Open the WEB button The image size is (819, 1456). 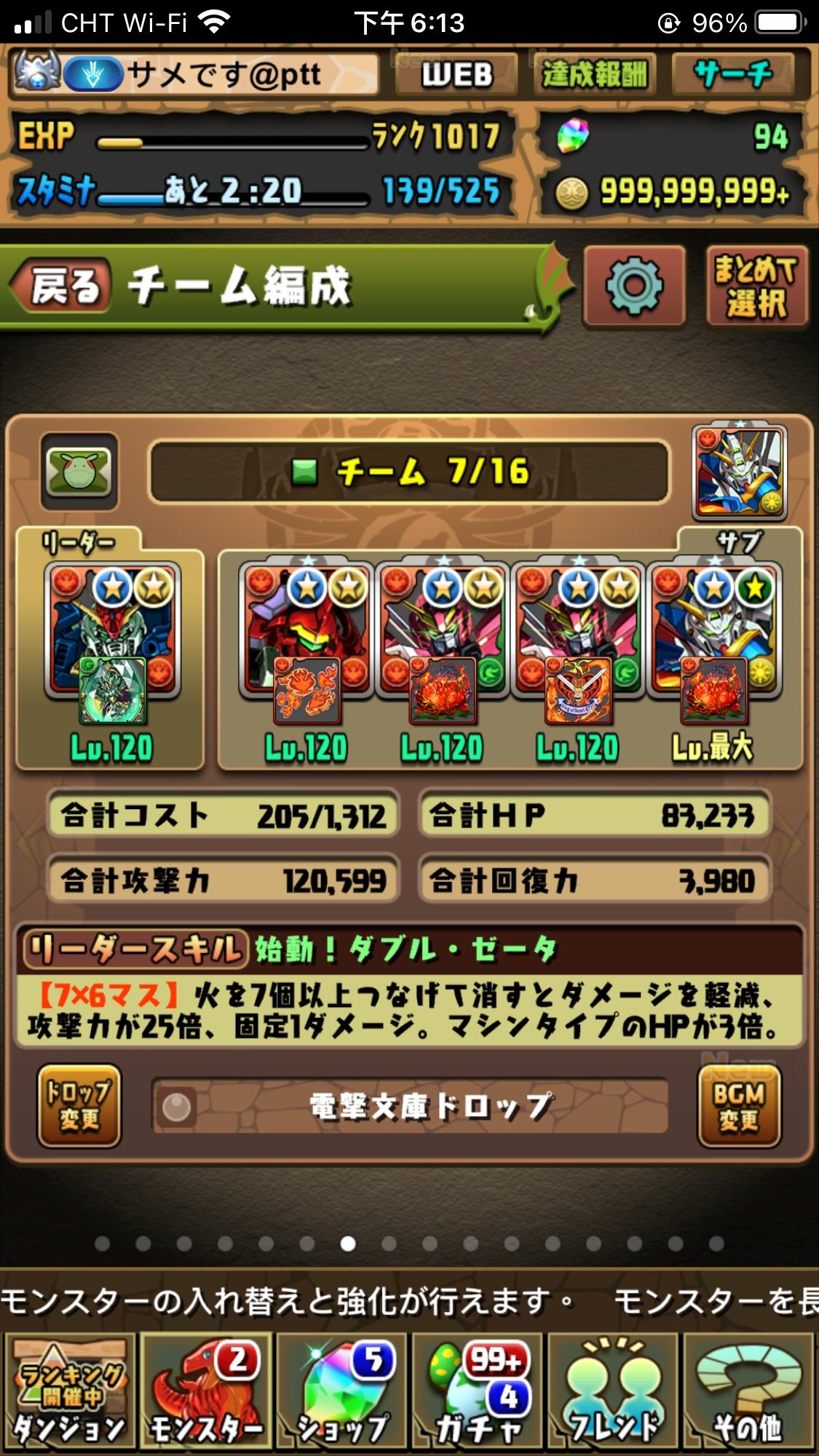pyautogui.click(x=456, y=75)
